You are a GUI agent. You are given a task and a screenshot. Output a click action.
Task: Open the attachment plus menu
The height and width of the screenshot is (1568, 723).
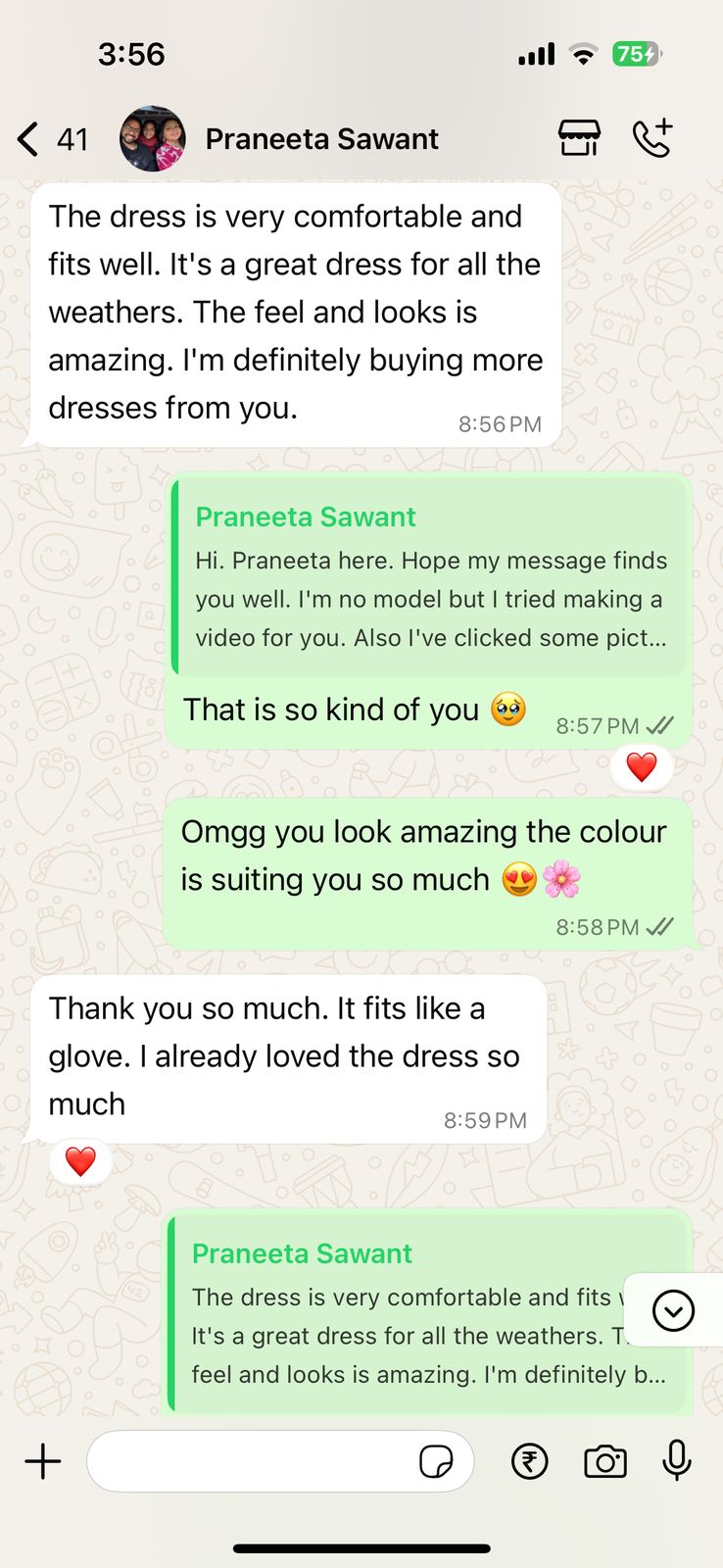click(43, 1461)
